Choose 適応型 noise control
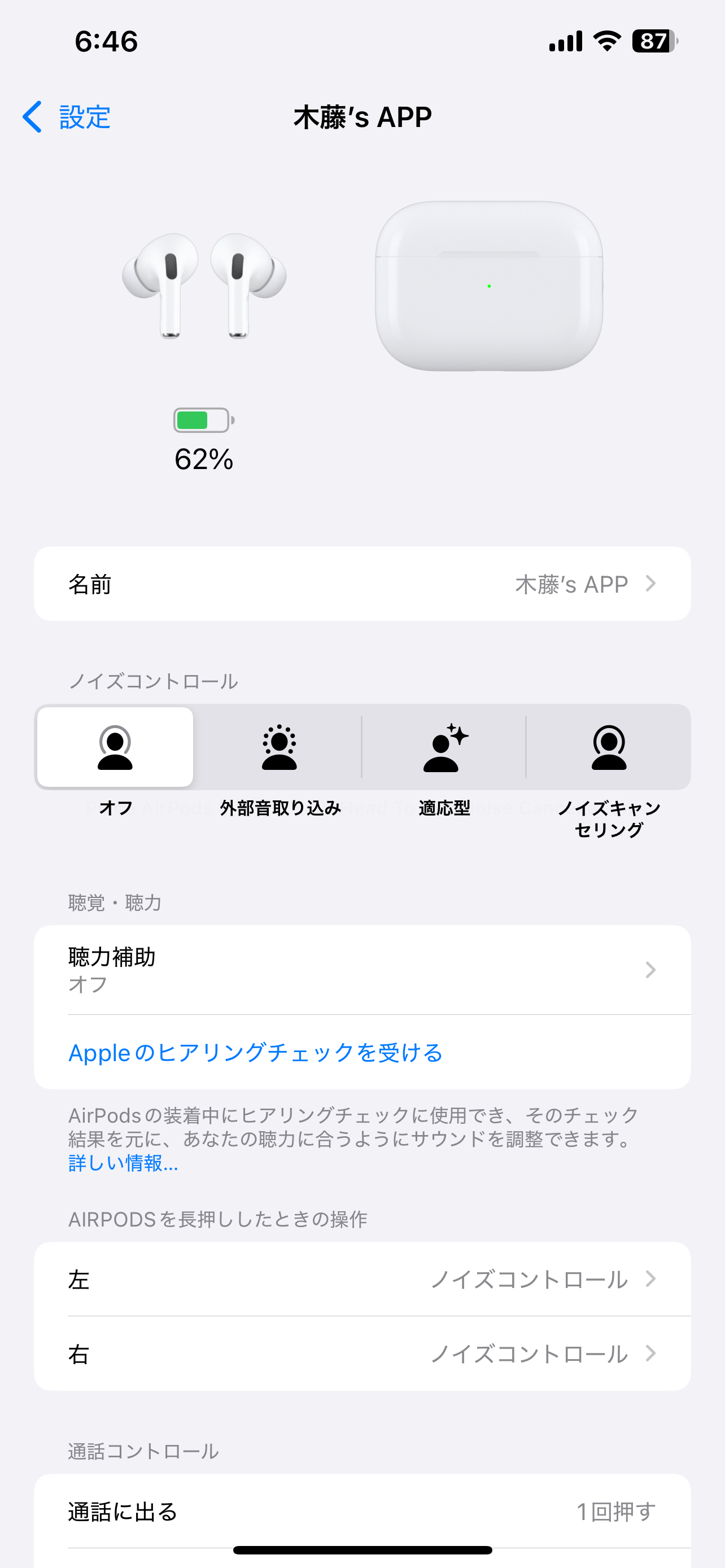725x1568 pixels. pos(444,747)
